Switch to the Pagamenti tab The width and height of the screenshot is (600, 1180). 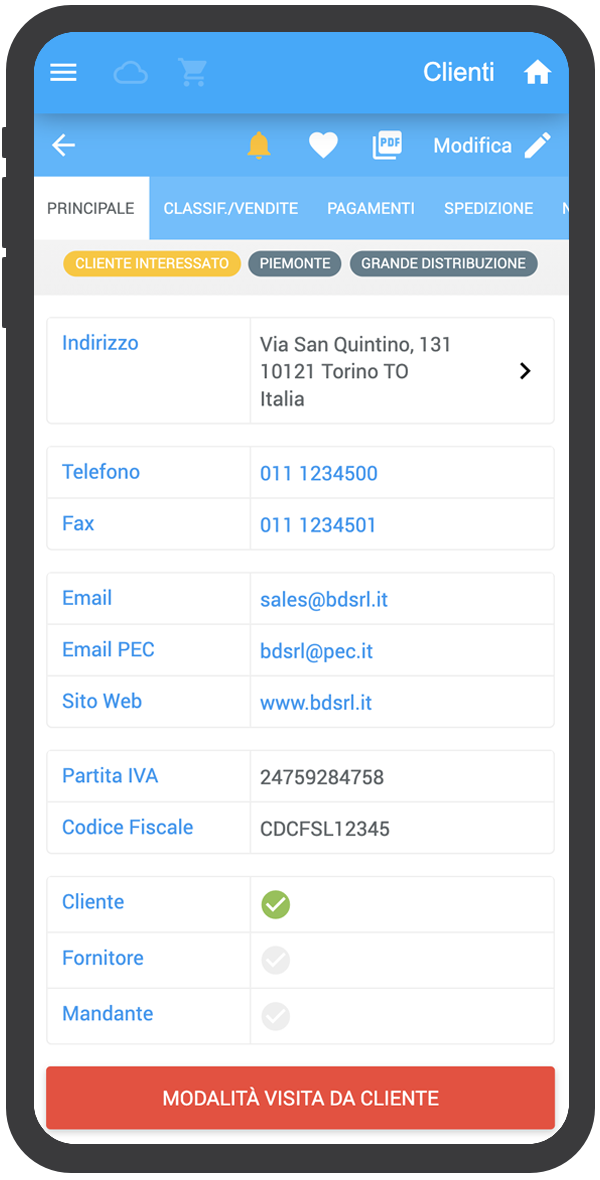(371, 208)
